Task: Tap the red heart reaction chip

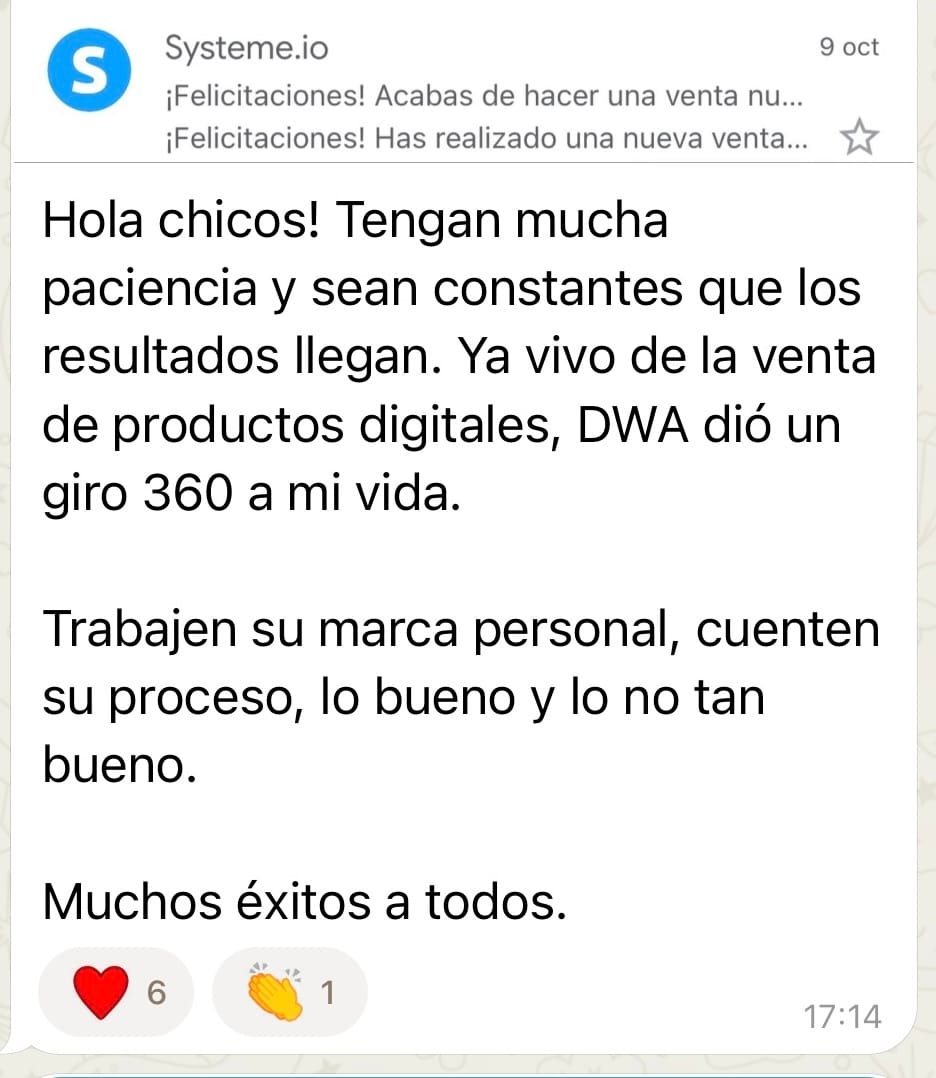Action: click(x=118, y=992)
